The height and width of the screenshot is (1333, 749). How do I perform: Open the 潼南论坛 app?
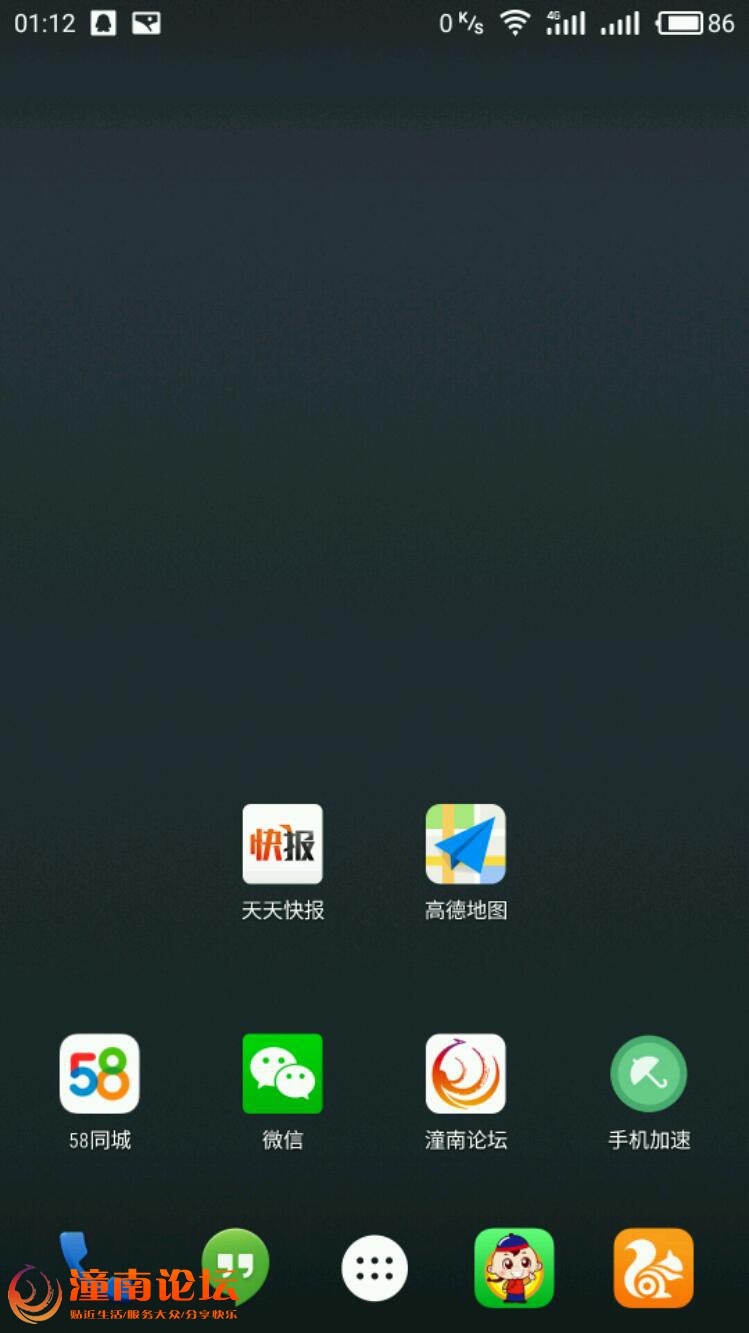tap(465, 1073)
